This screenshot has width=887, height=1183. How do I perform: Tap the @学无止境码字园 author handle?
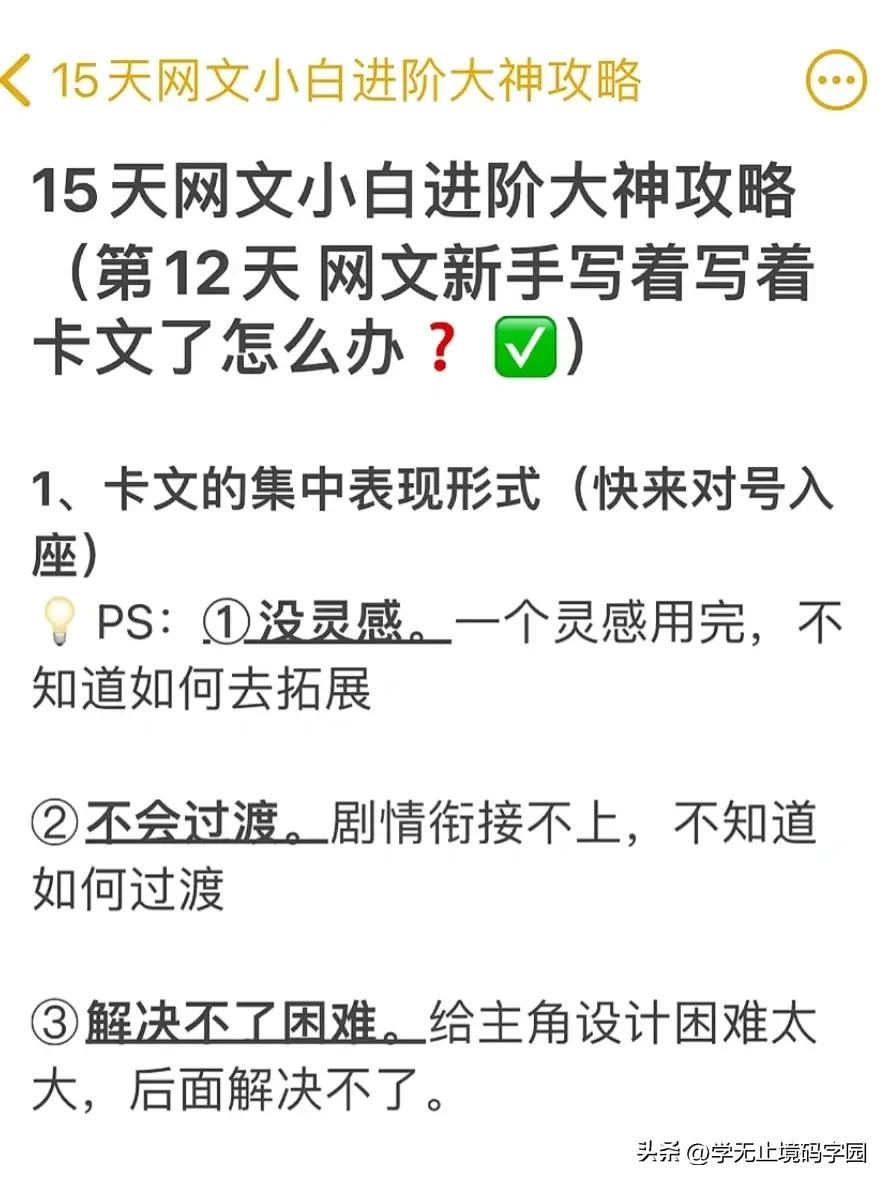click(778, 1154)
